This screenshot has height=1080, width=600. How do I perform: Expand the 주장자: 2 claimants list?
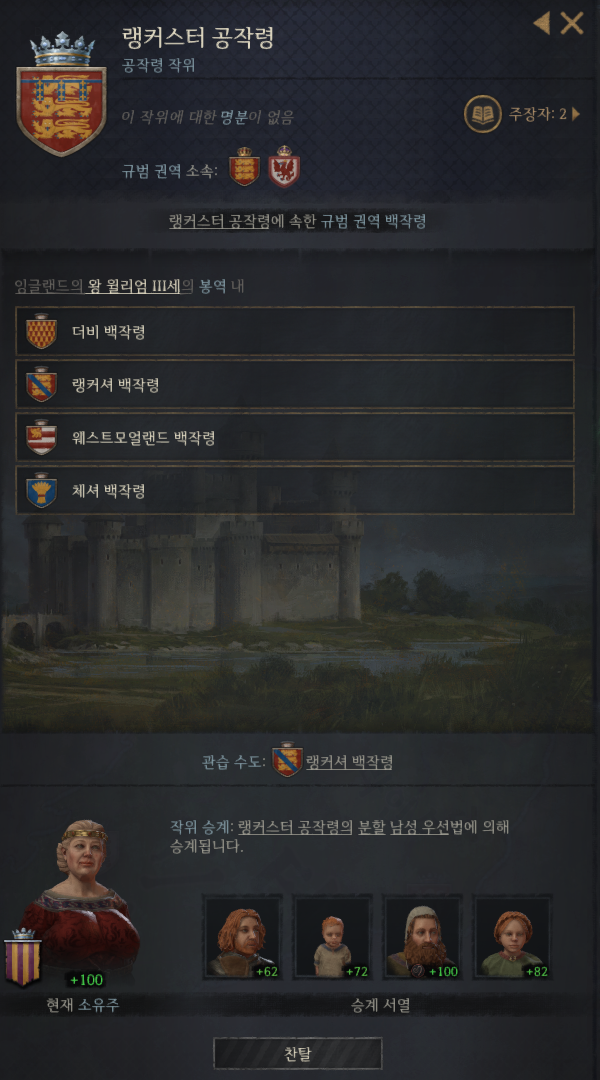[x=524, y=114]
